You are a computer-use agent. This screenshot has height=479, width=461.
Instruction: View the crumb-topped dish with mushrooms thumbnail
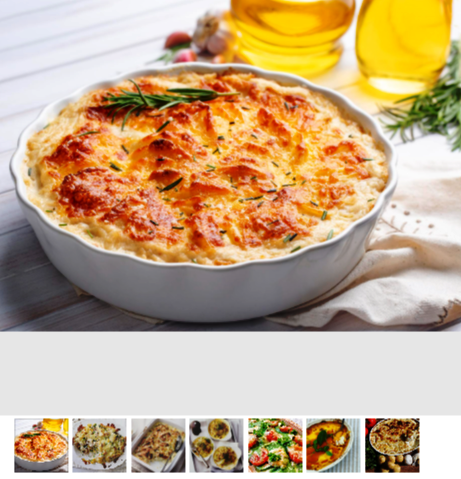point(392,445)
